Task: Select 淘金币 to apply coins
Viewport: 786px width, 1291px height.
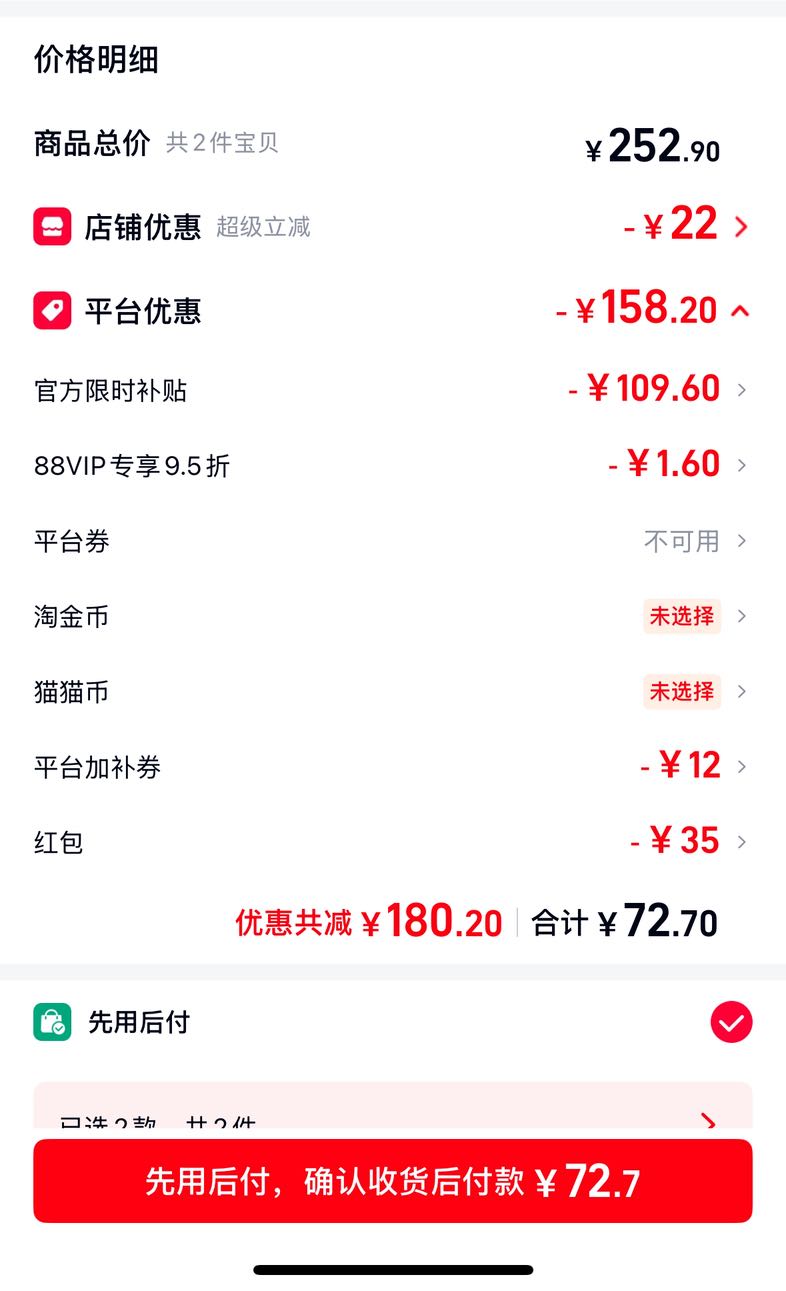Action: tap(393, 616)
